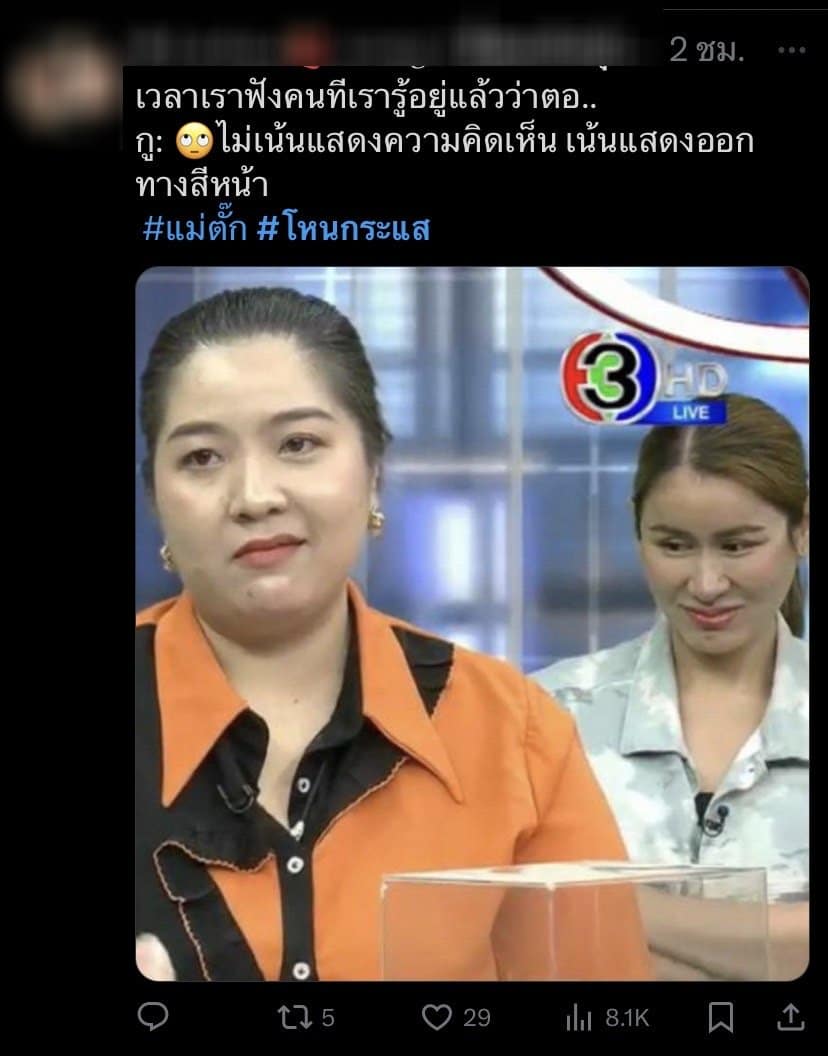Open the #โหนกระแส hashtag

pyautogui.click(x=344, y=228)
